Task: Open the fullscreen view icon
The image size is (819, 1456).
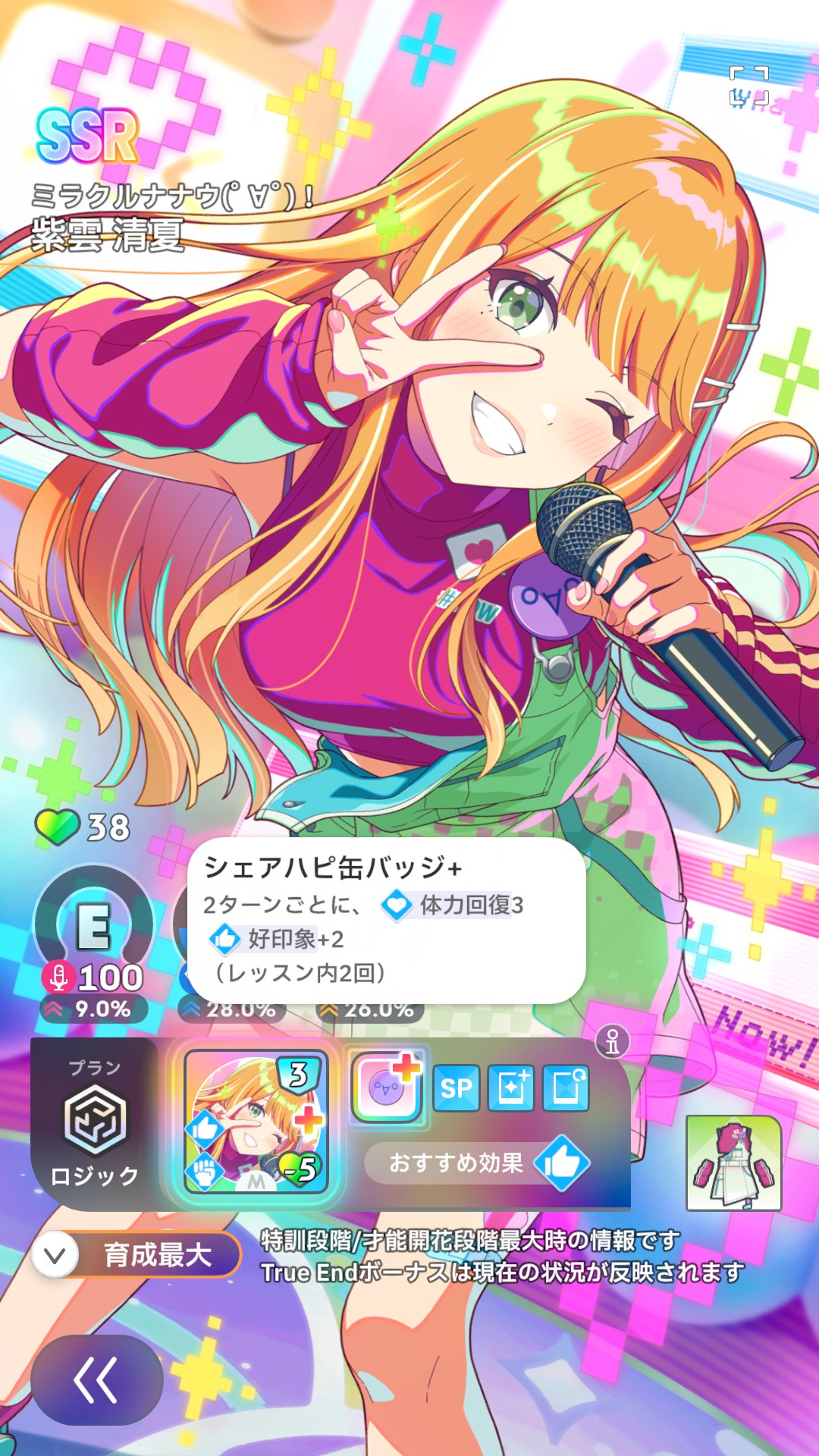Action: coord(749,86)
